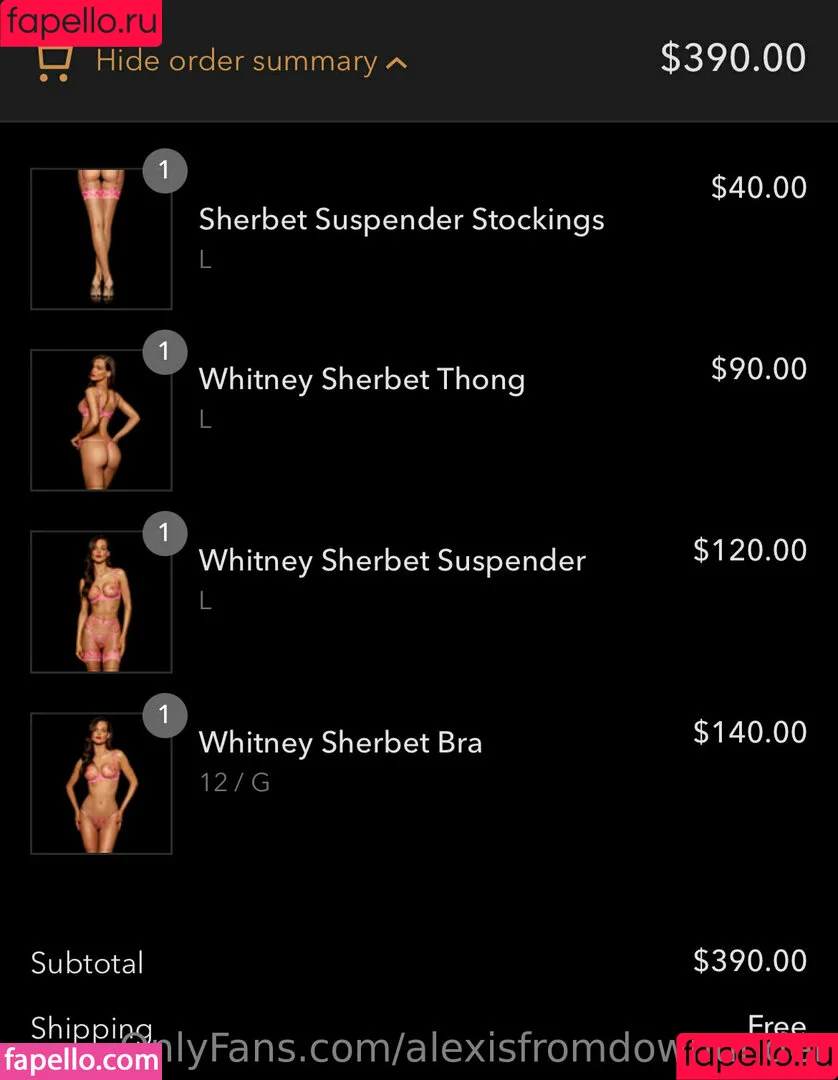Screen dimensions: 838x1080
Task: Click the quantity badge on Whitney Sherbet Thong
Action: [164, 352]
